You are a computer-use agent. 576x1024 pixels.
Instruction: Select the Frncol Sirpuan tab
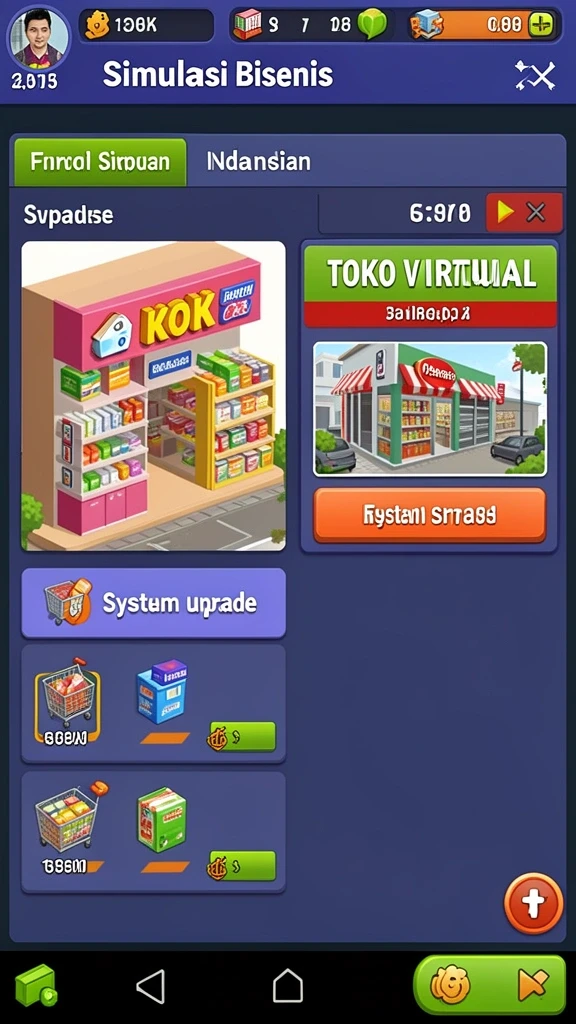click(100, 162)
